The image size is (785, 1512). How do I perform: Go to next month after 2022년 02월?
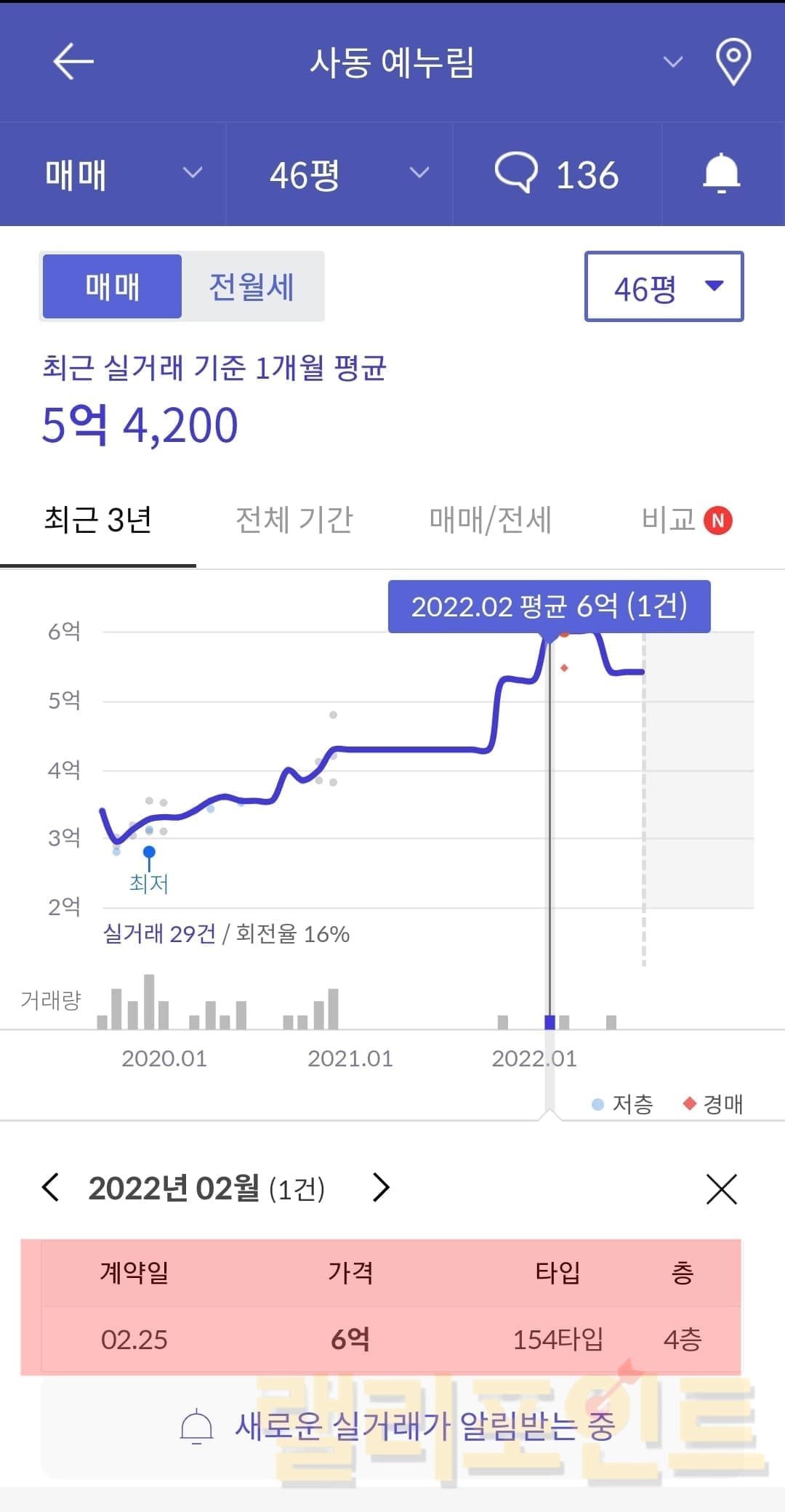pos(381,1188)
